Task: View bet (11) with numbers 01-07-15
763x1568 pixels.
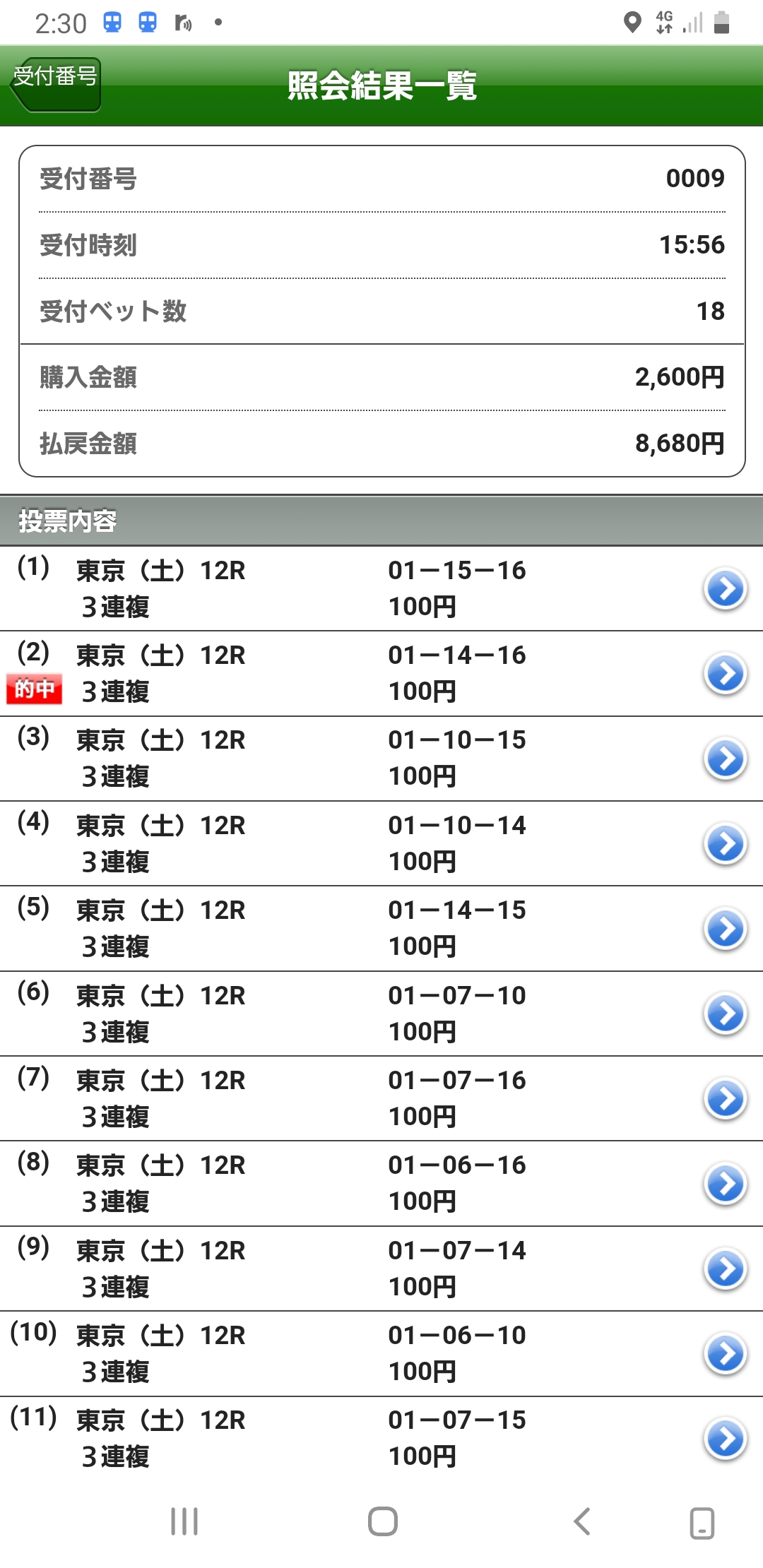Action: tap(725, 1438)
